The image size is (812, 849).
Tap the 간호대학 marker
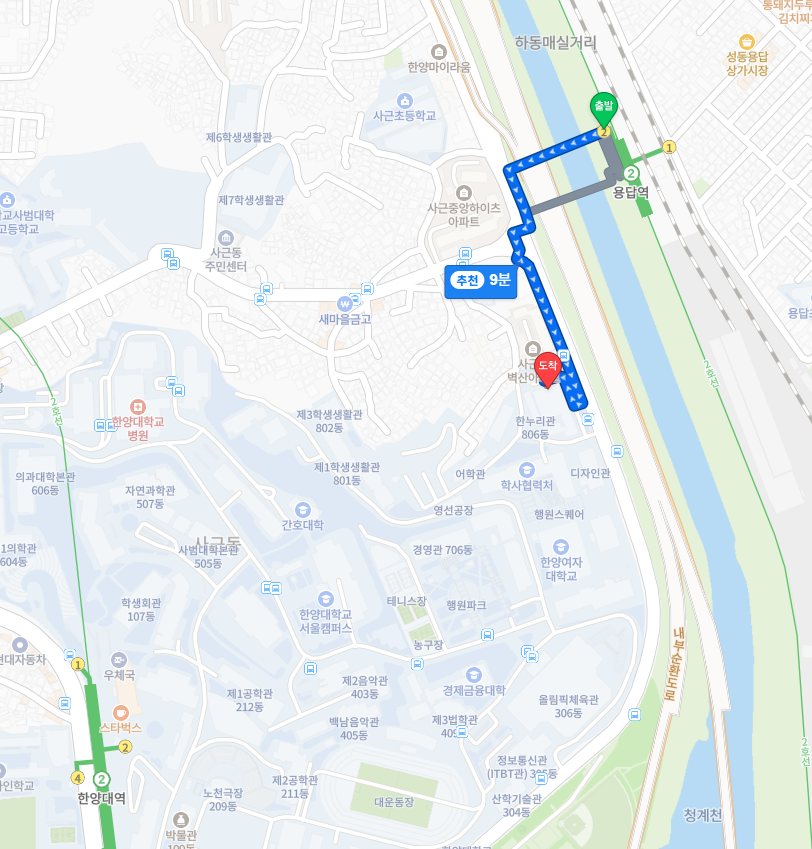click(x=302, y=510)
